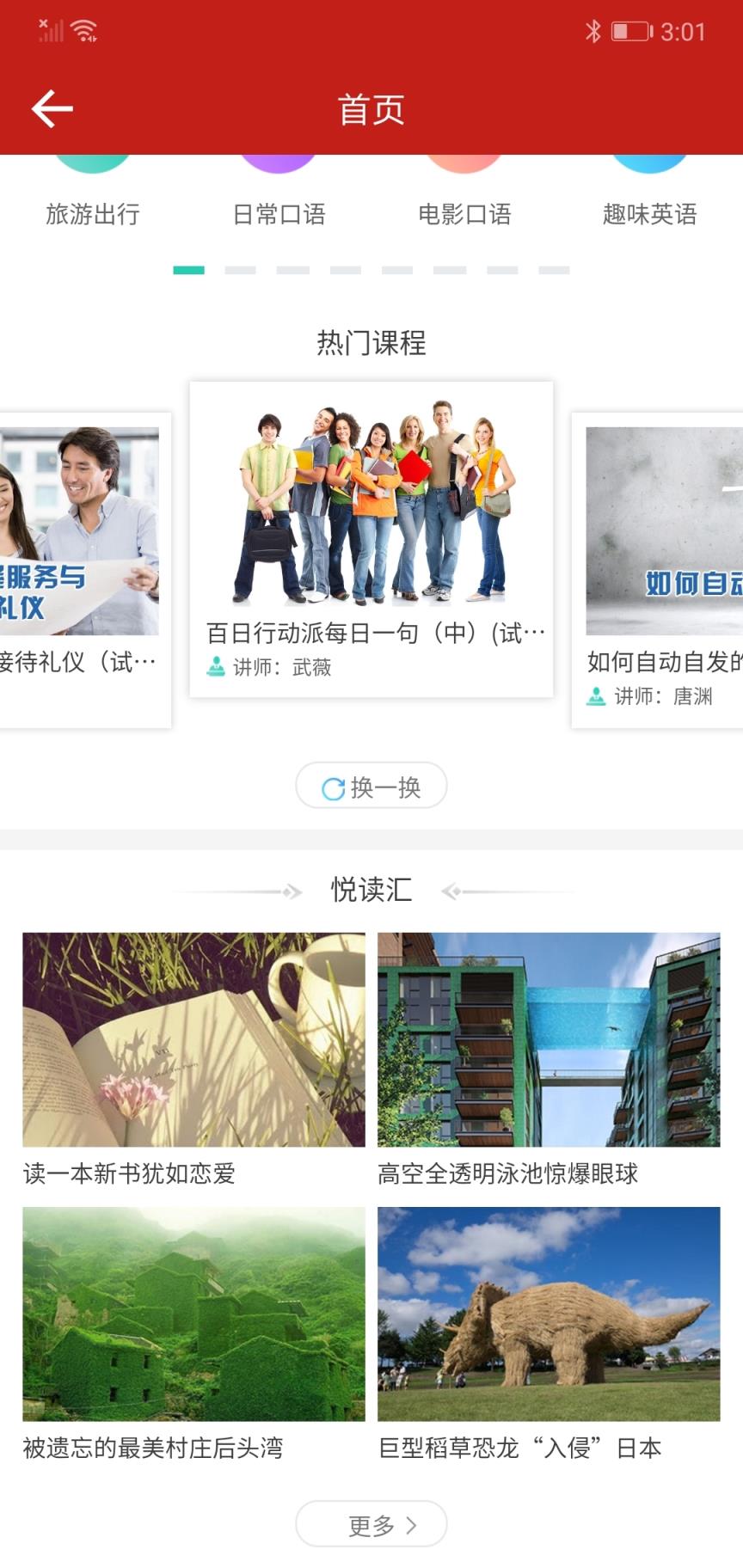Read article 读一本新书犹如恋爱

click(193, 1057)
